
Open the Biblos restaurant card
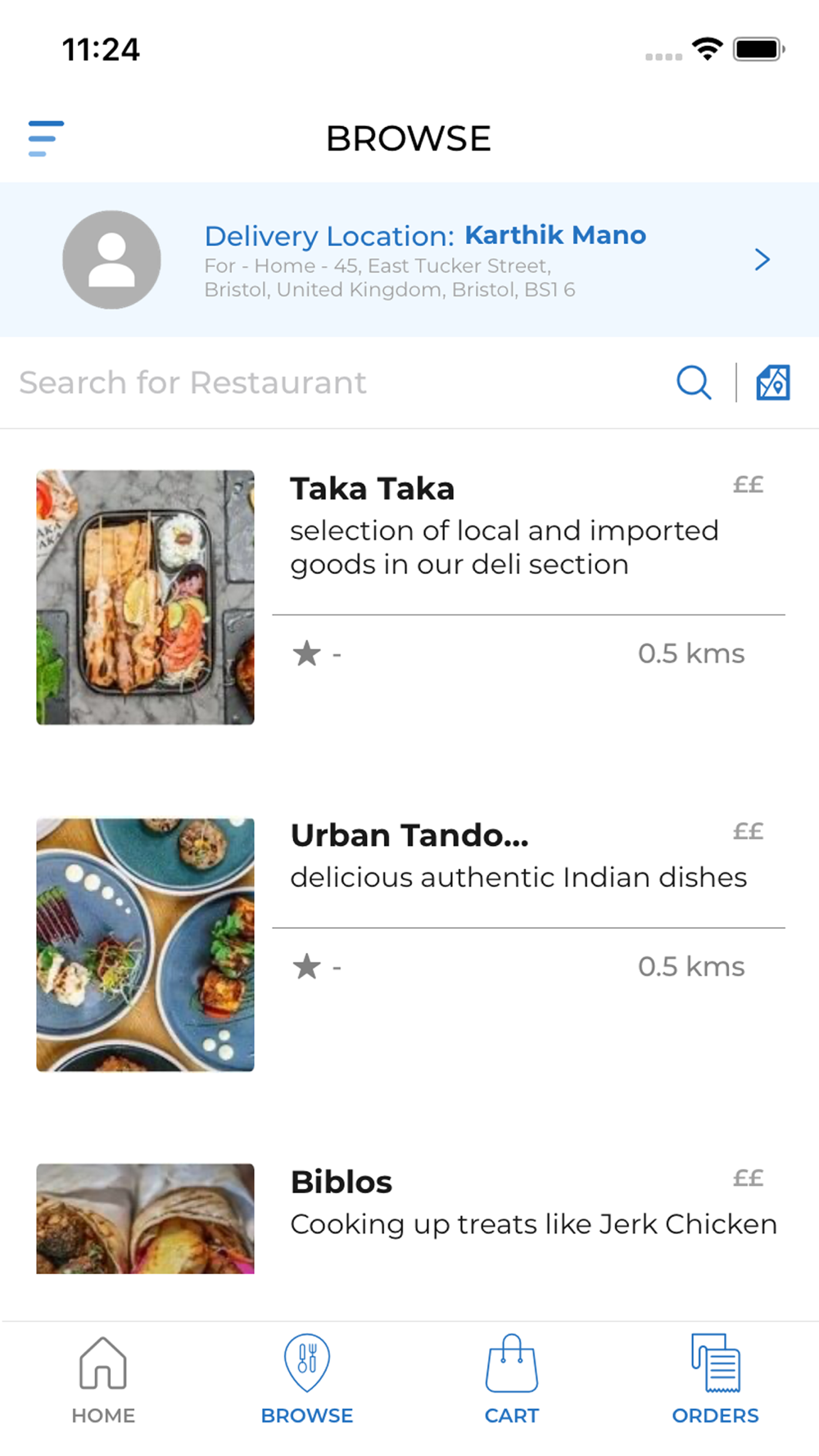[409, 1219]
